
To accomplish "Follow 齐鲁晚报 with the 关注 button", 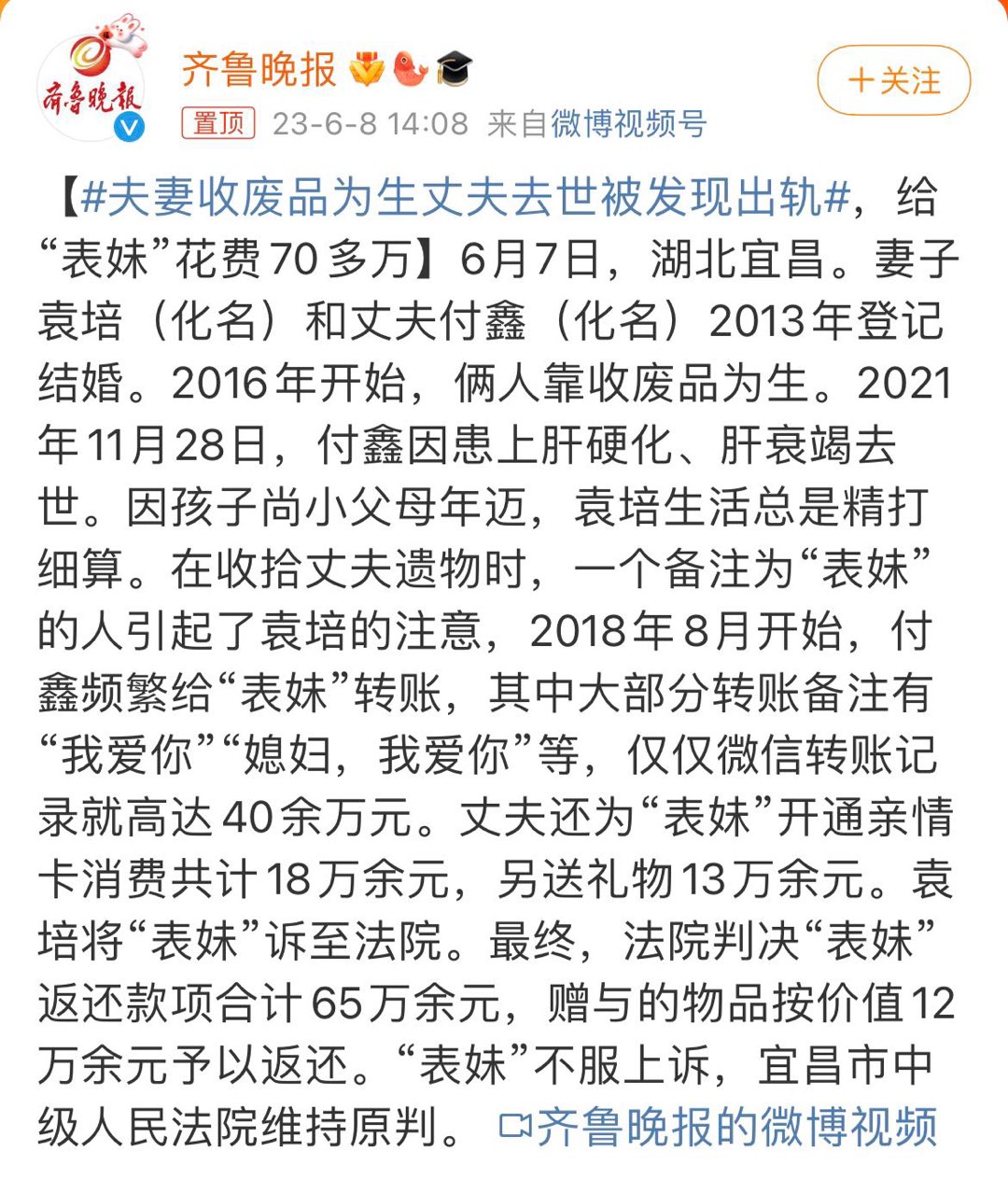I will [893, 80].
